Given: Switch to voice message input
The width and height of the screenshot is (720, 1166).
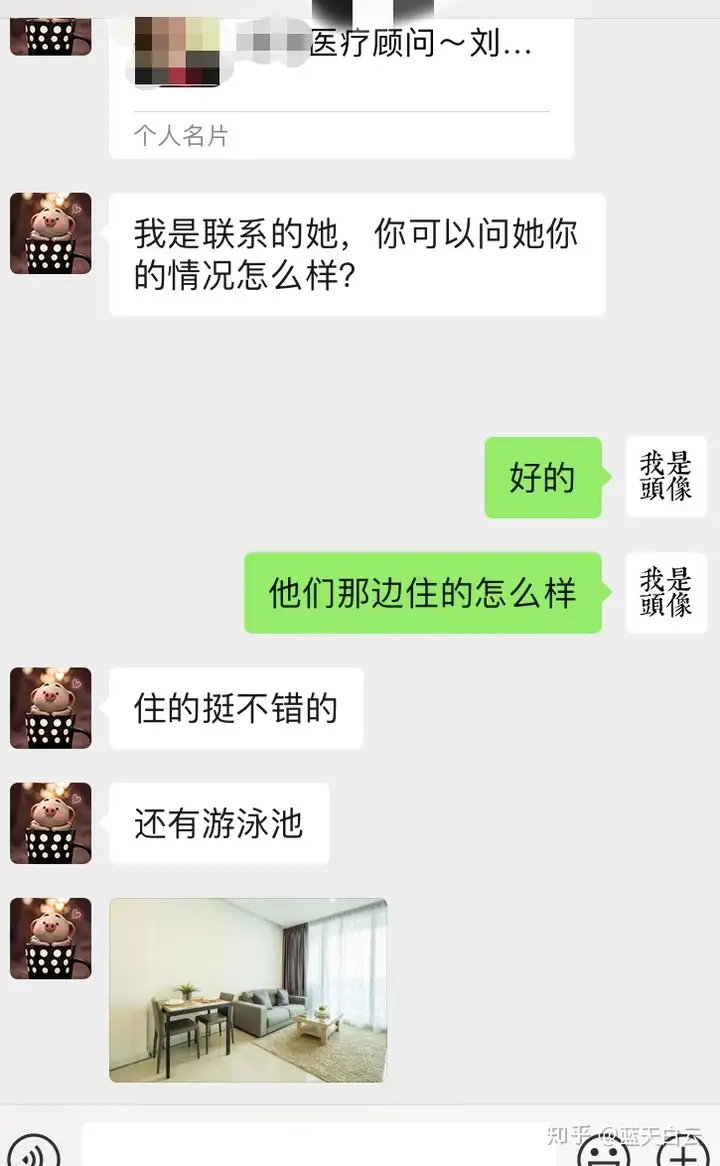Looking at the screenshot, I should 32,1154.
